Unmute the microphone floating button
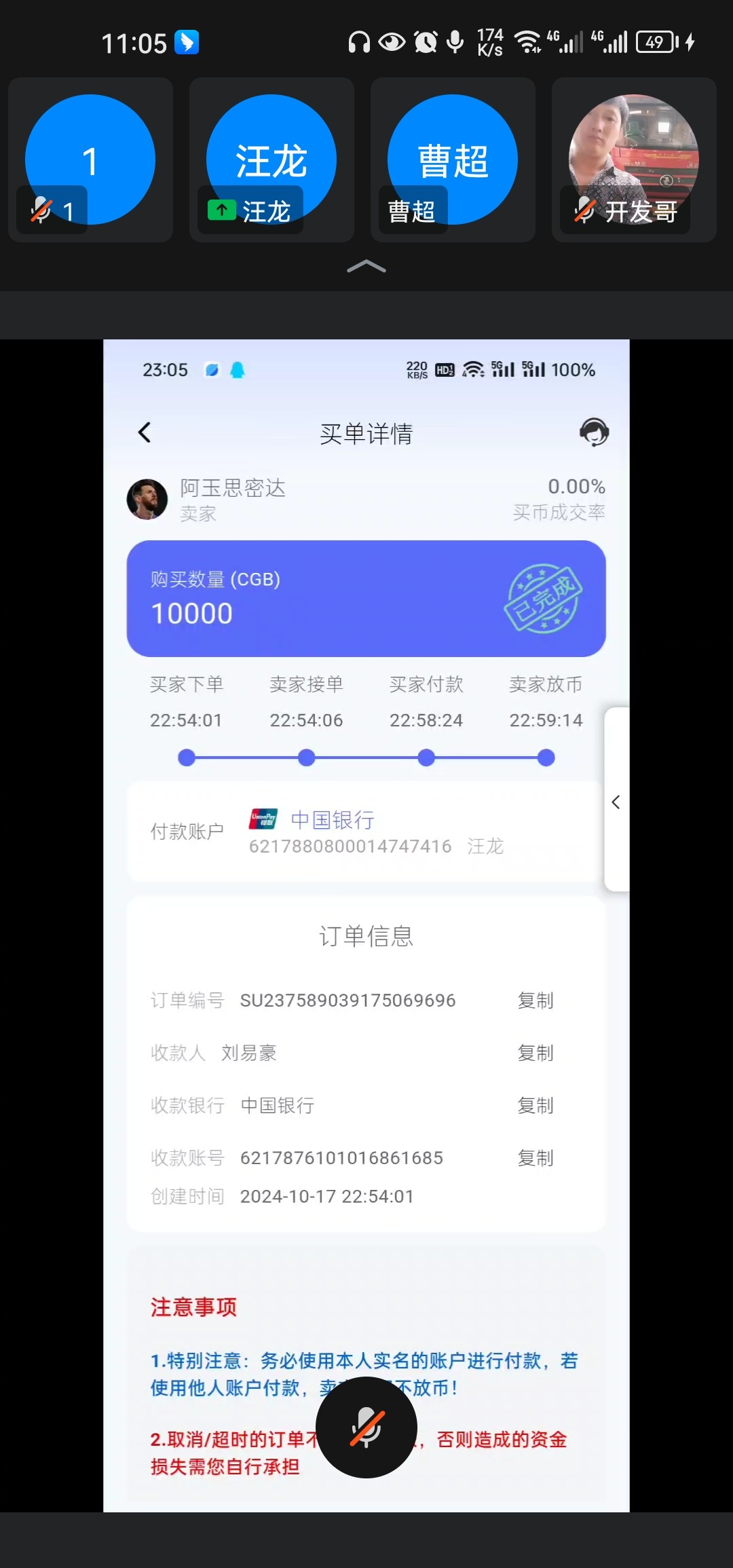The image size is (733, 1568). 366,1427
